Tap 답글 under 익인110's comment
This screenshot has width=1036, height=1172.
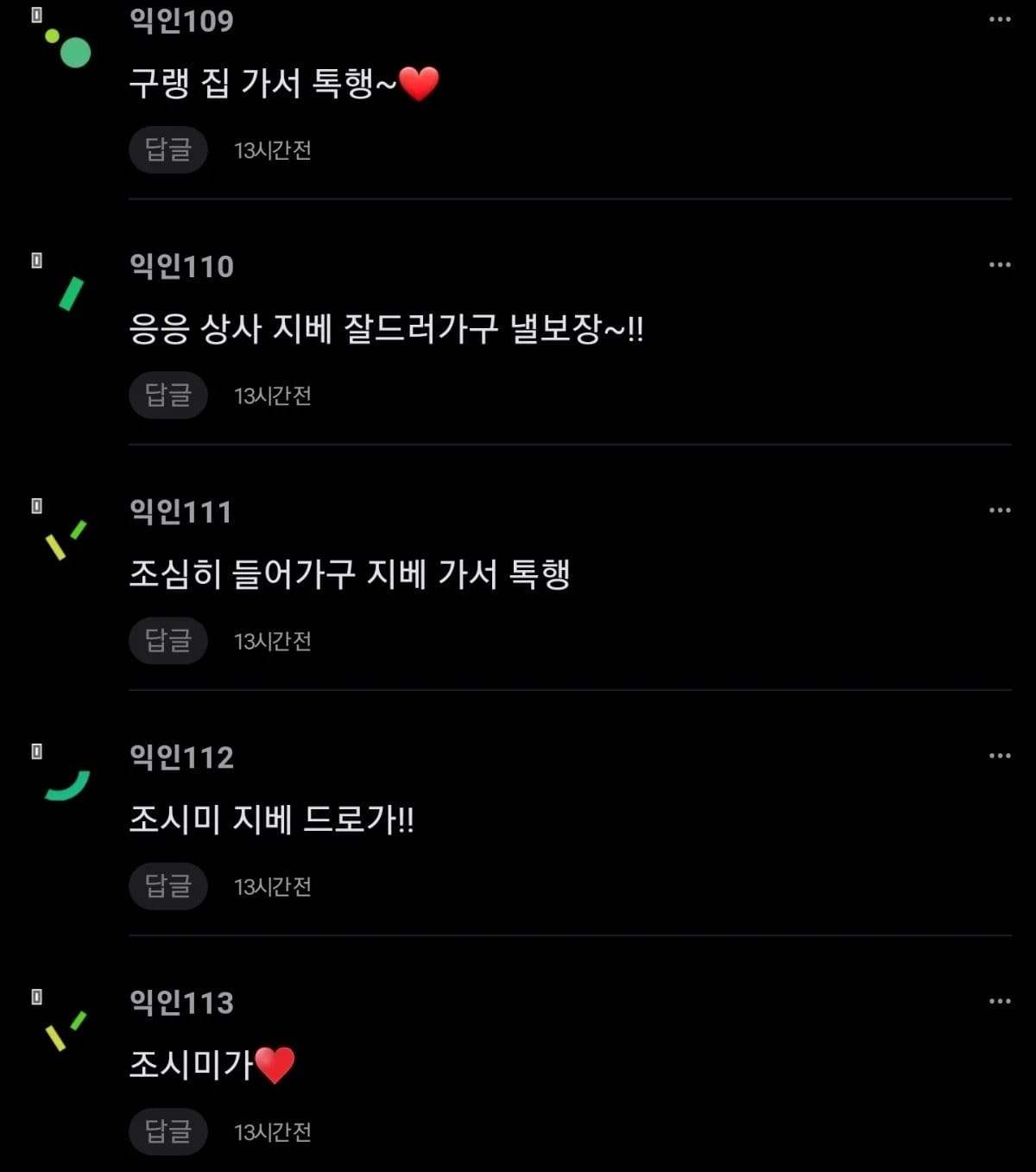coord(168,396)
